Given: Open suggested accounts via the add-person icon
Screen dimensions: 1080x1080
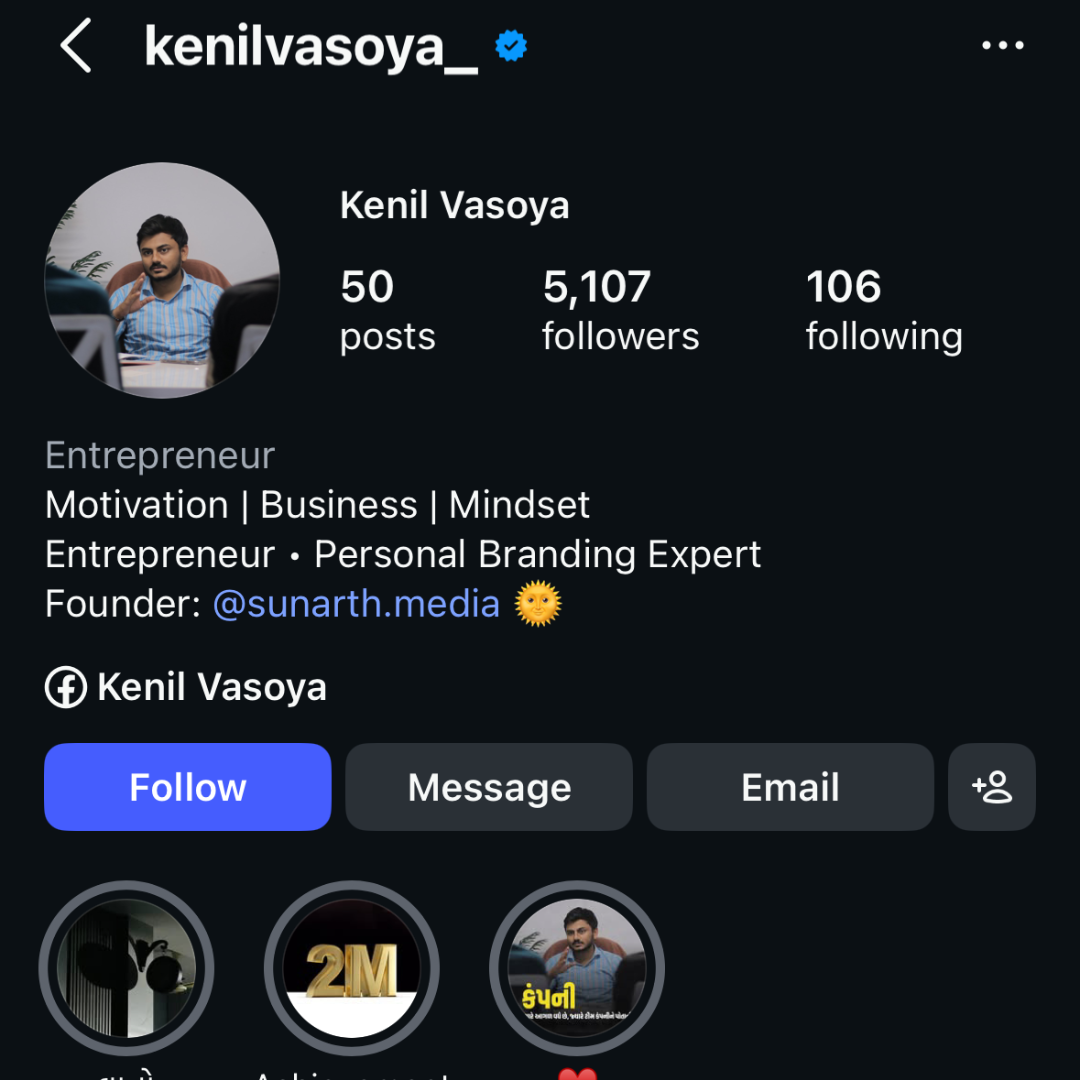Looking at the screenshot, I should click(992, 787).
